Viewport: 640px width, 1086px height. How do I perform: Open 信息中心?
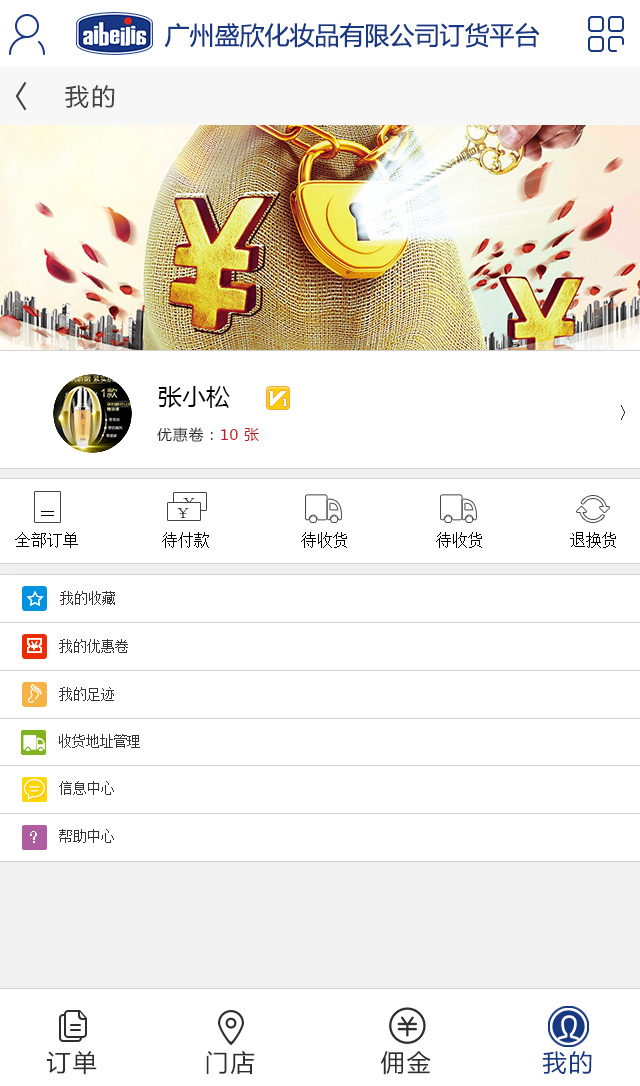(x=87, y=789)
